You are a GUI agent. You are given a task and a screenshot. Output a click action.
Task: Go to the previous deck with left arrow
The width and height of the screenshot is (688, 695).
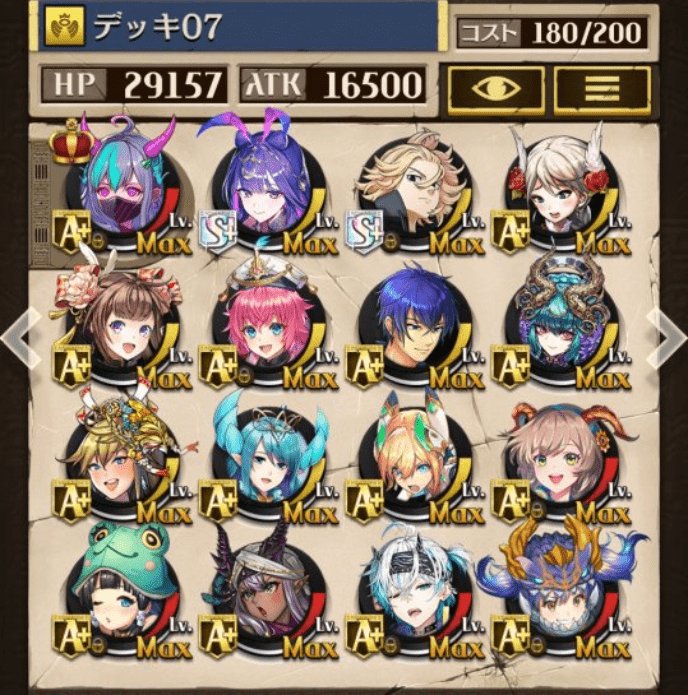[20, 337]
